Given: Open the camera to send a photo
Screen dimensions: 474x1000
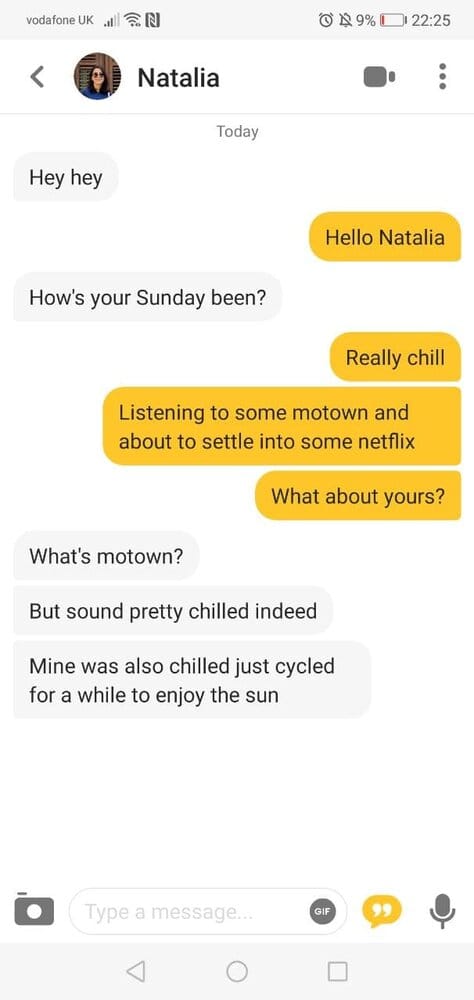Looking at the screenshot, I should tap(34, 911).
